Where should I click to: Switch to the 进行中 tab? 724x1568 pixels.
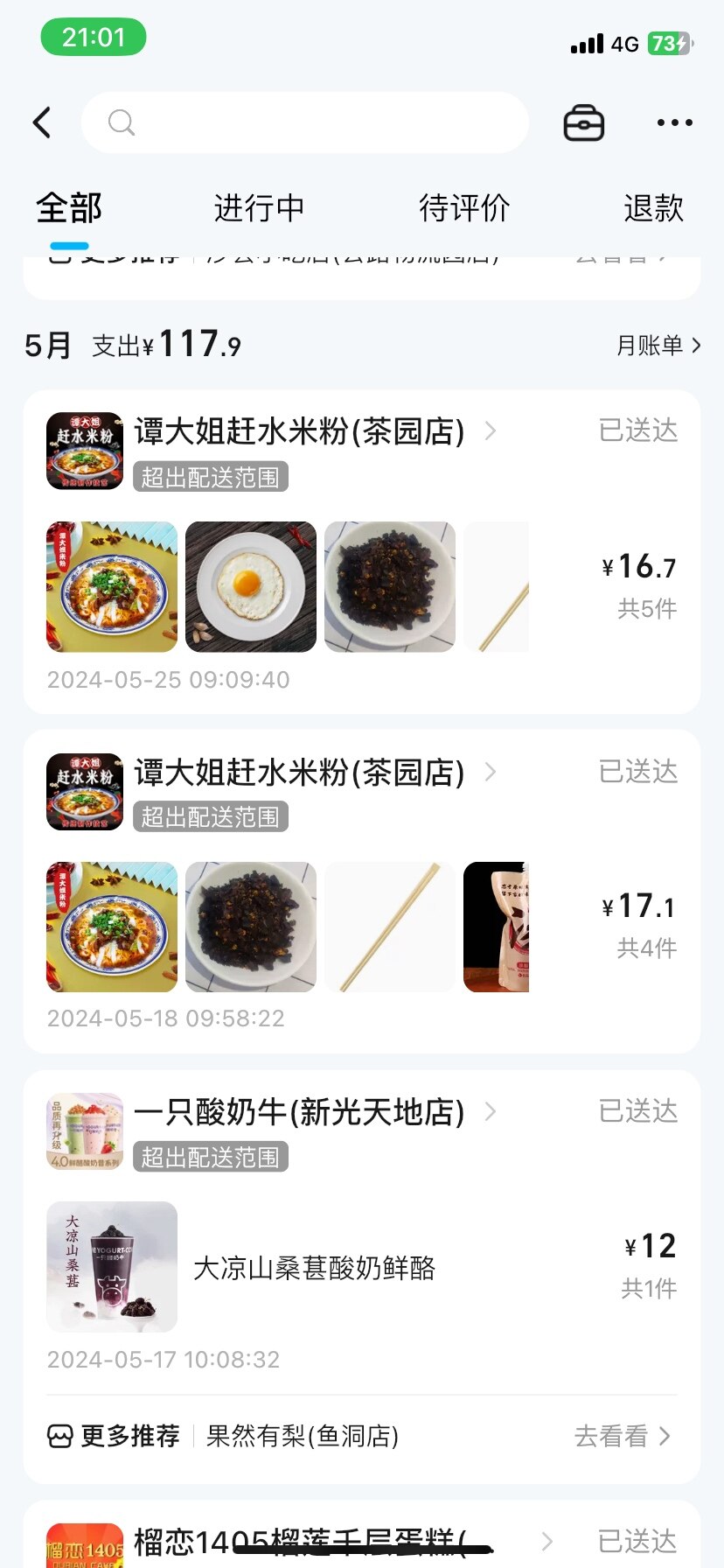pyautogui.click(x=259, y=208)
